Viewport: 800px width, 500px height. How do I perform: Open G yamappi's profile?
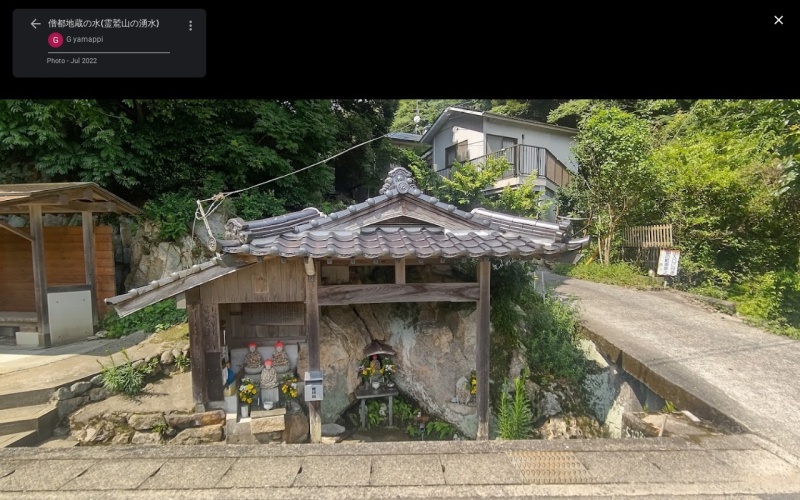83,40
